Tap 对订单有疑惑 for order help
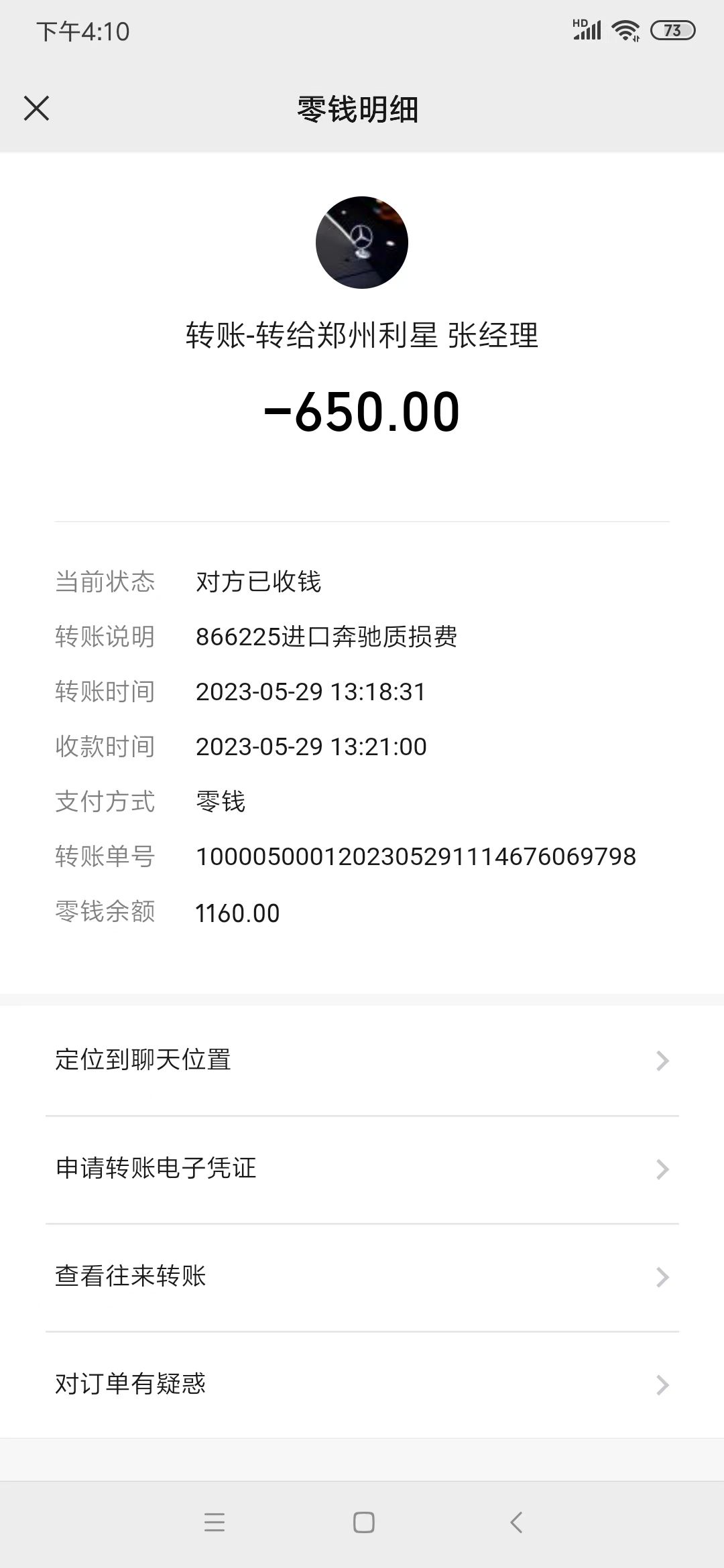Screen dimensions: 724x1568 pos(362,1384)
